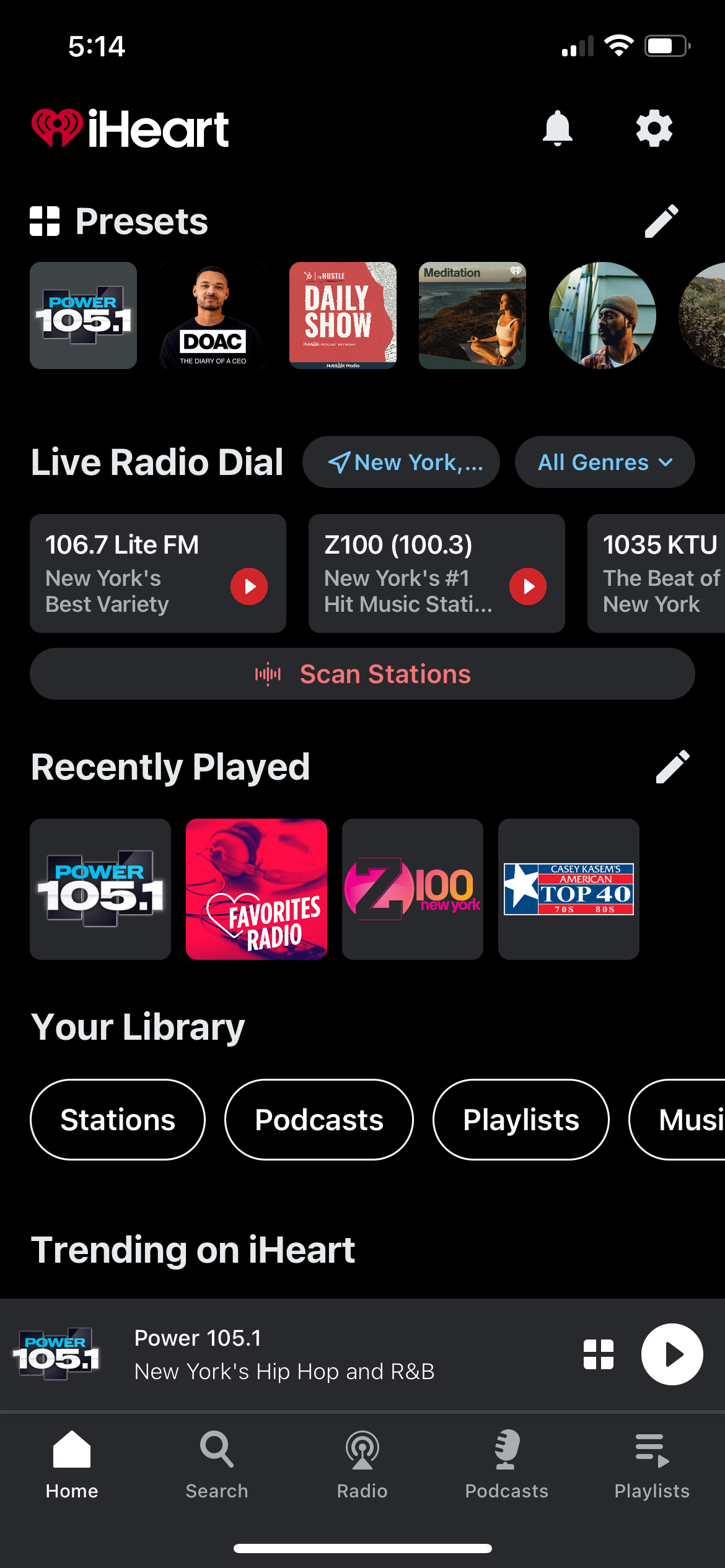Open the settings gear
Screen dimensions: 725x1568
[654, 128]
